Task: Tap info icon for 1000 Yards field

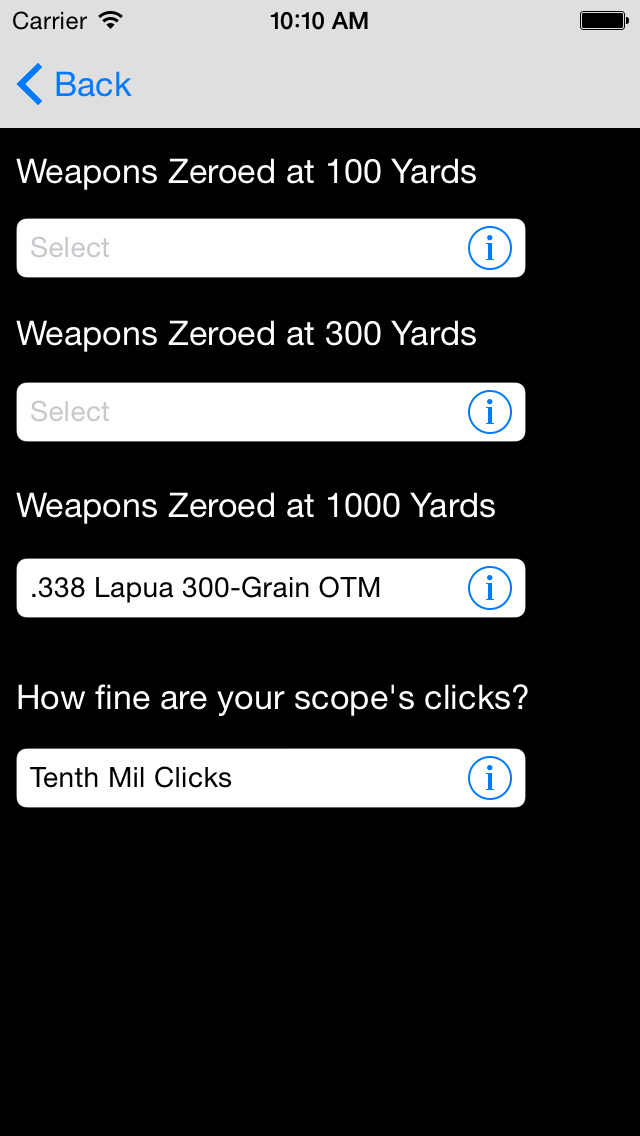Action: pos(489,588)
